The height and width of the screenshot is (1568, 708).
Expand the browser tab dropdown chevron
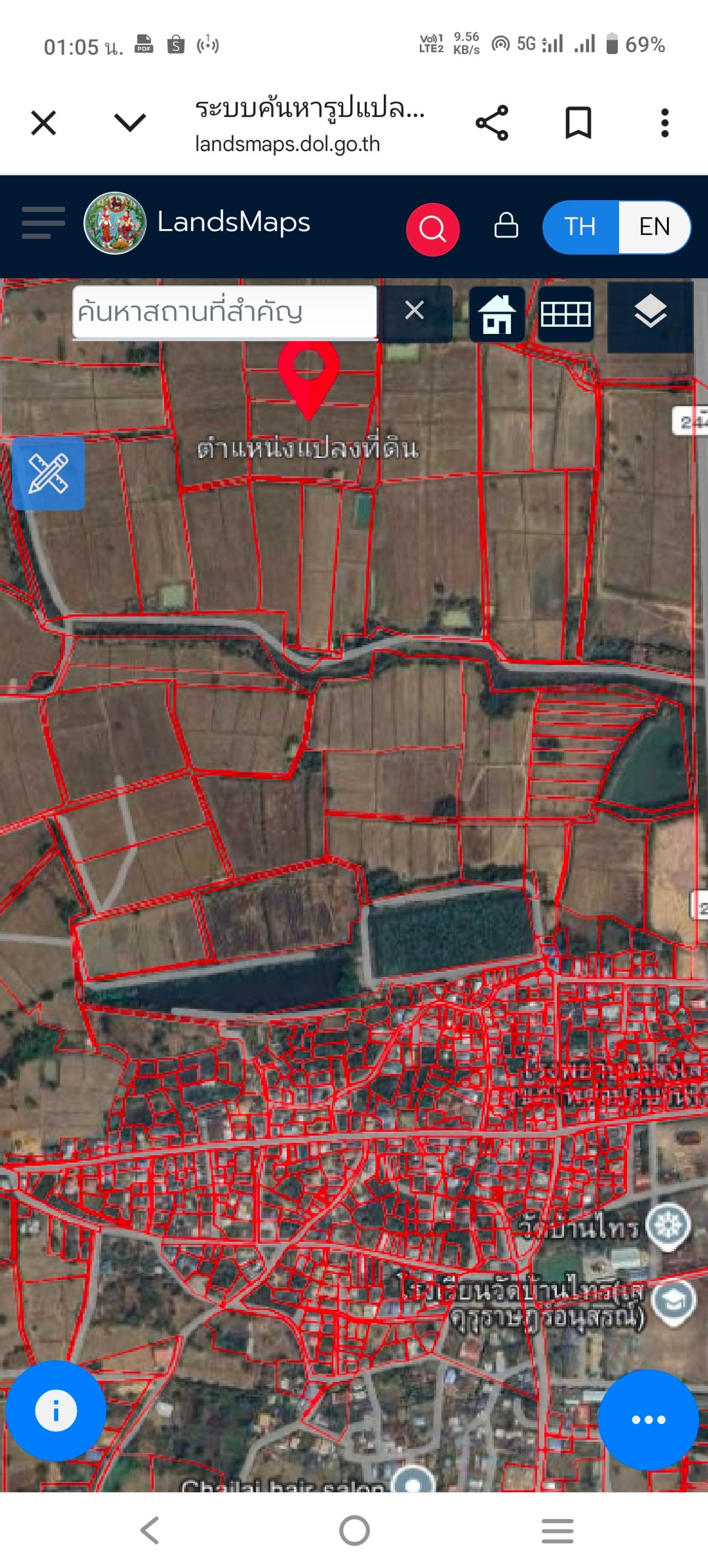(129, 123)
